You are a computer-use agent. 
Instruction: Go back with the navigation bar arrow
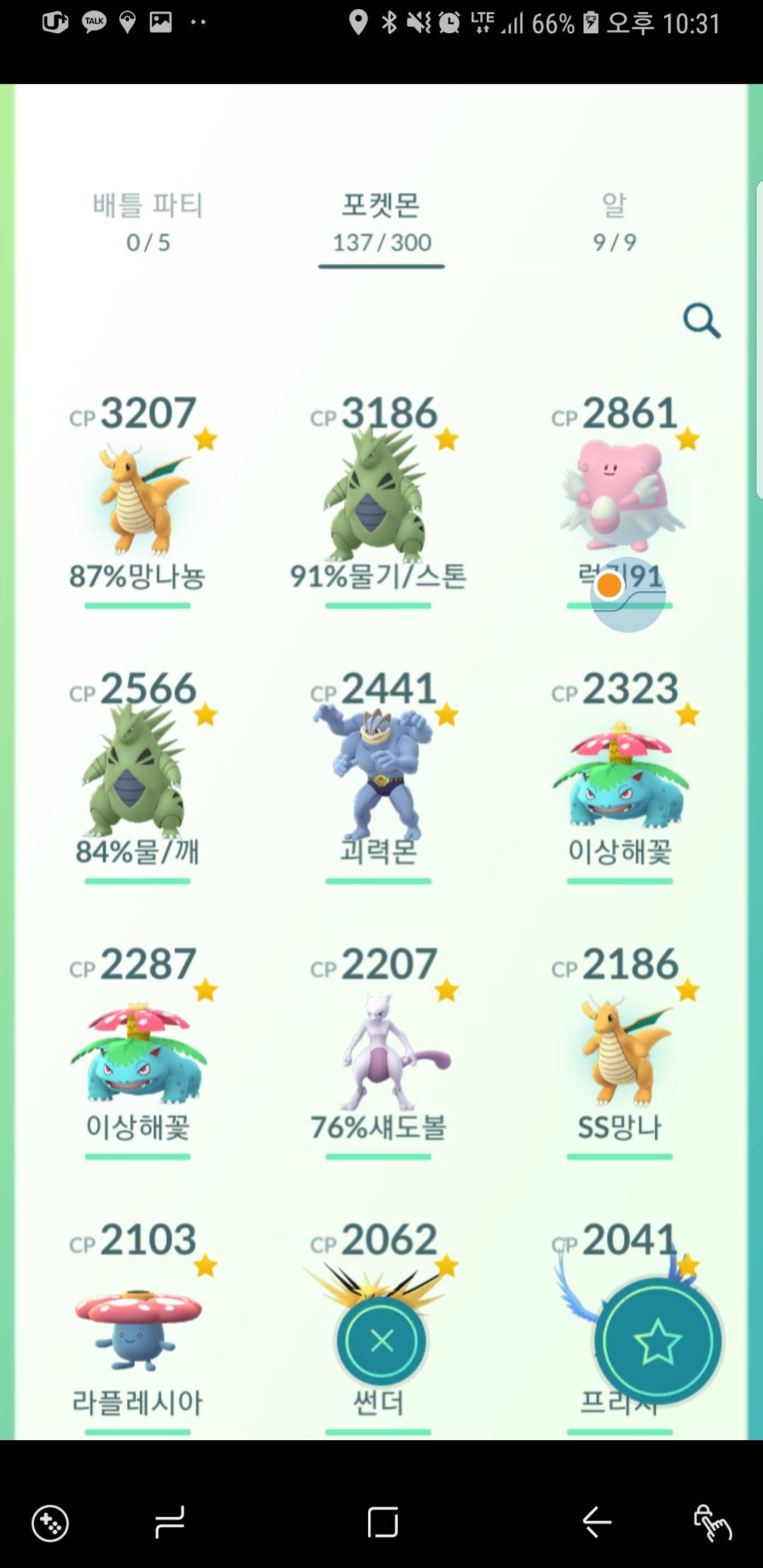click(x=597, y=1521)
